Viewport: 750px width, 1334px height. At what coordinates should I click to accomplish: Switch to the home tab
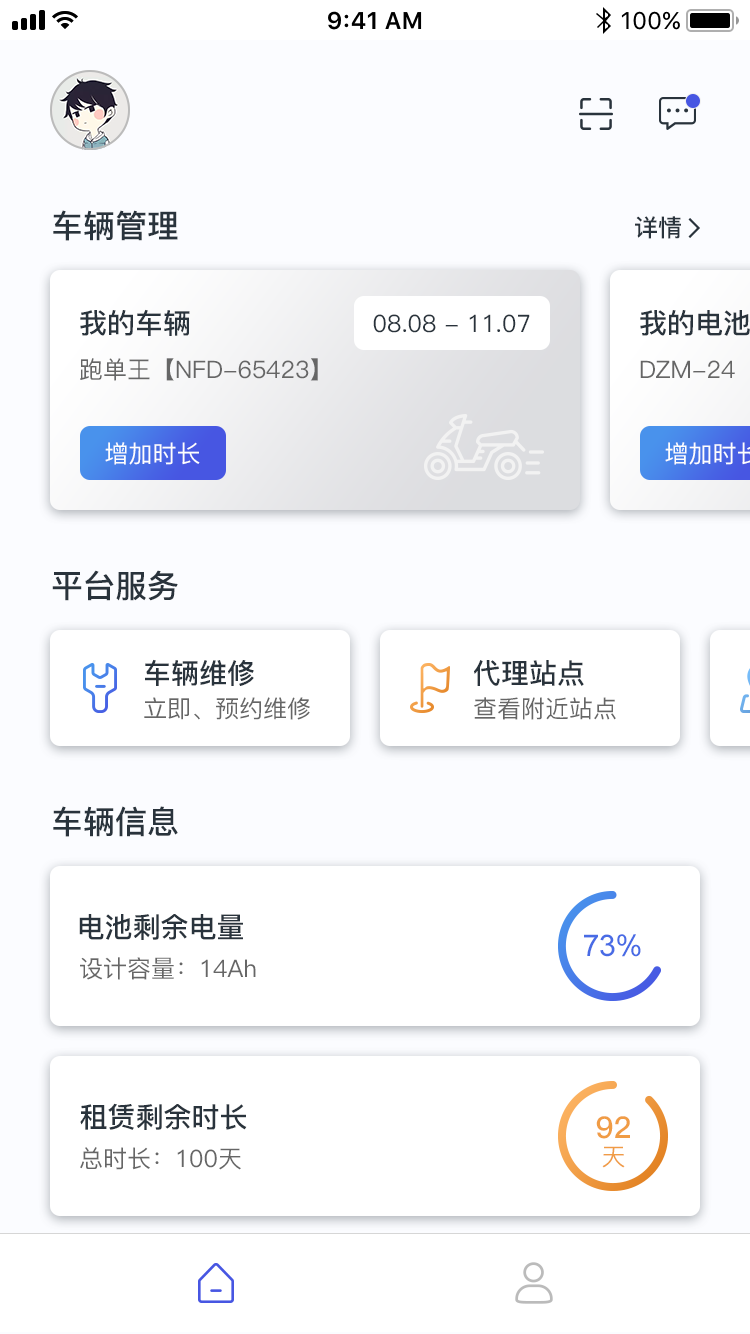(216, 1283)
